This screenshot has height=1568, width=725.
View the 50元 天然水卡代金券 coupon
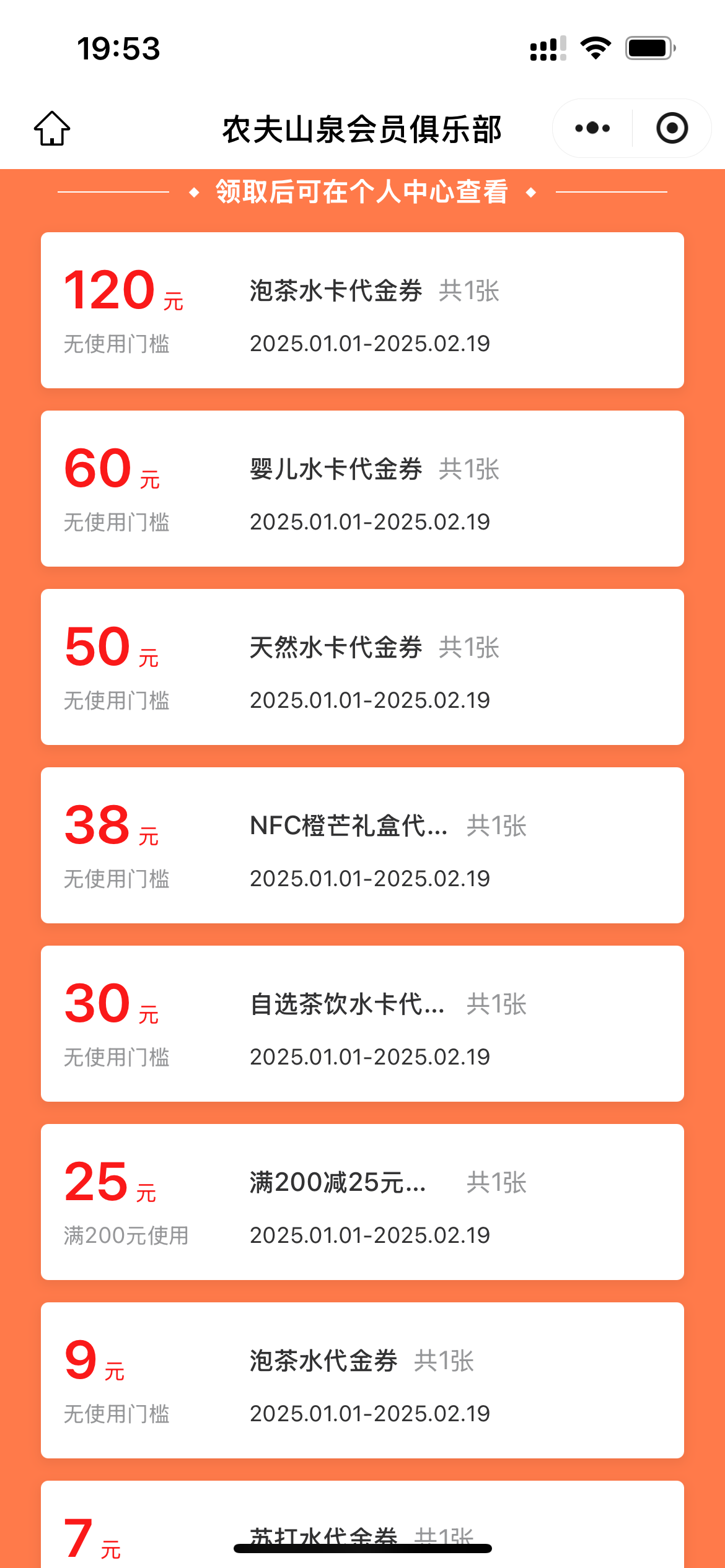362,667
